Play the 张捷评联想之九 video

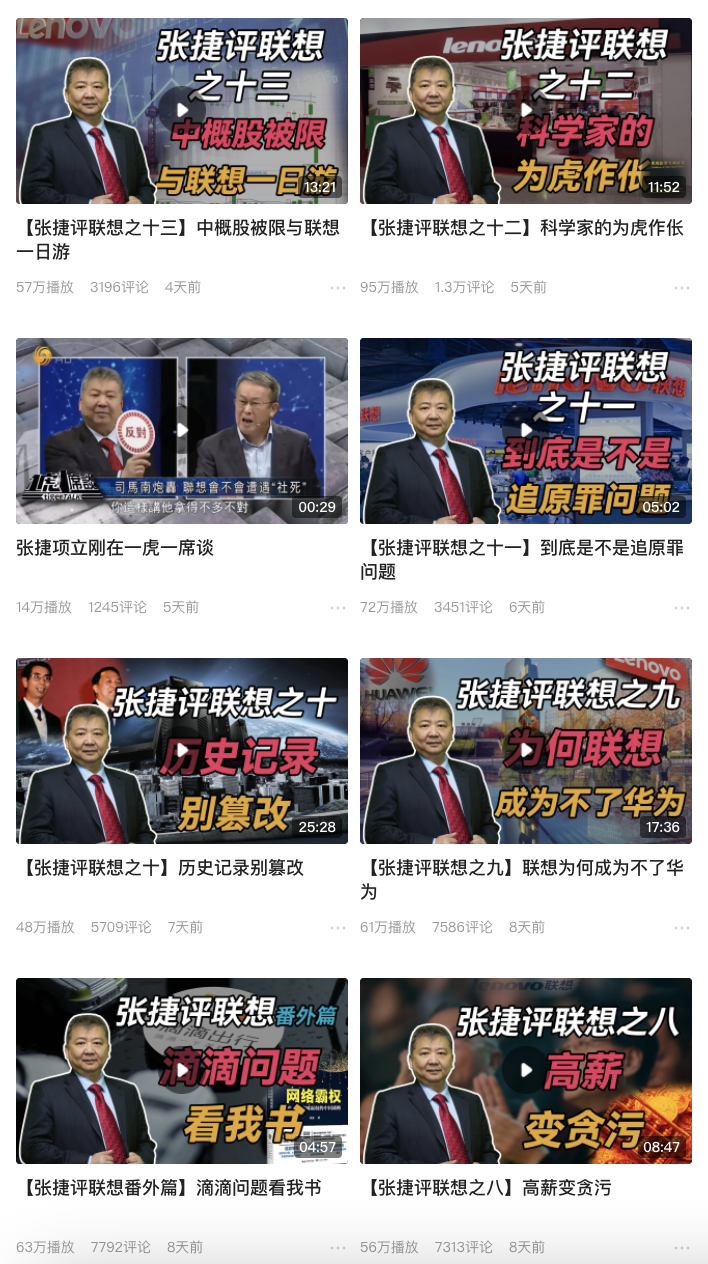(x=526, y=751)
